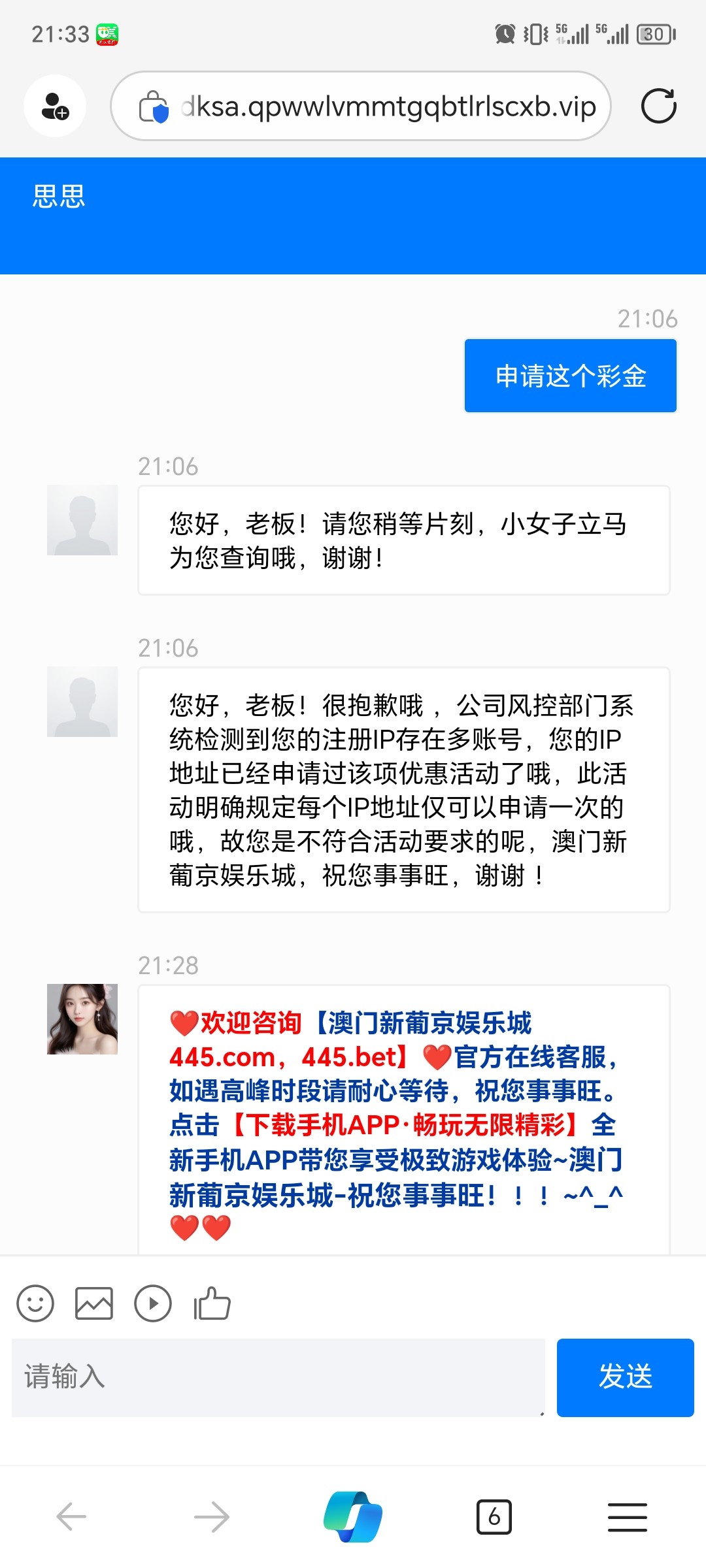Open the browser hamburger menu
Screen dimensions: 706x1568
628,1516
